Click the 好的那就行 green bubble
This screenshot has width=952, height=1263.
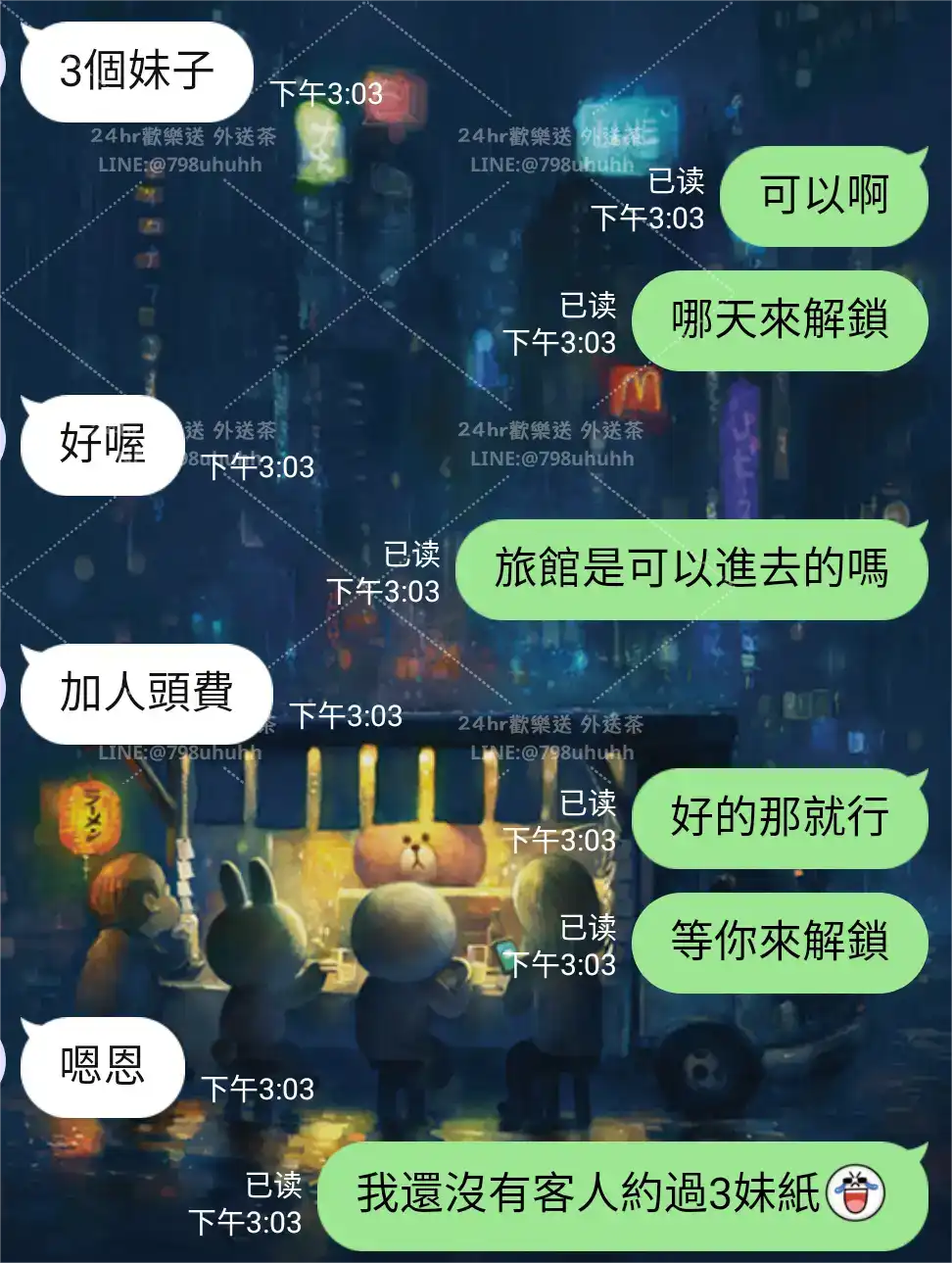click(779, 818)
